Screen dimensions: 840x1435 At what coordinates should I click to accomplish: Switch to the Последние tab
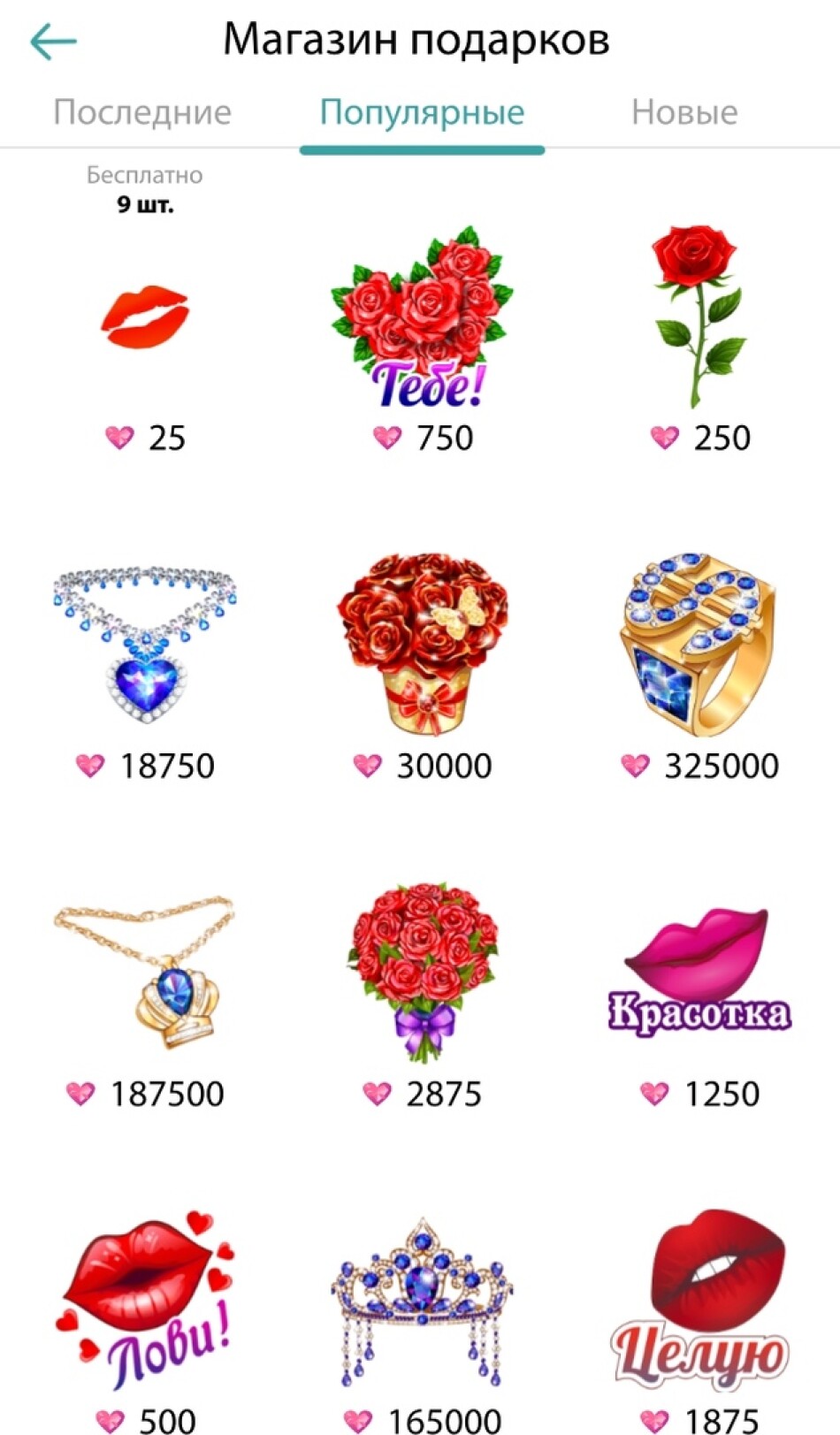coord(142,112)
